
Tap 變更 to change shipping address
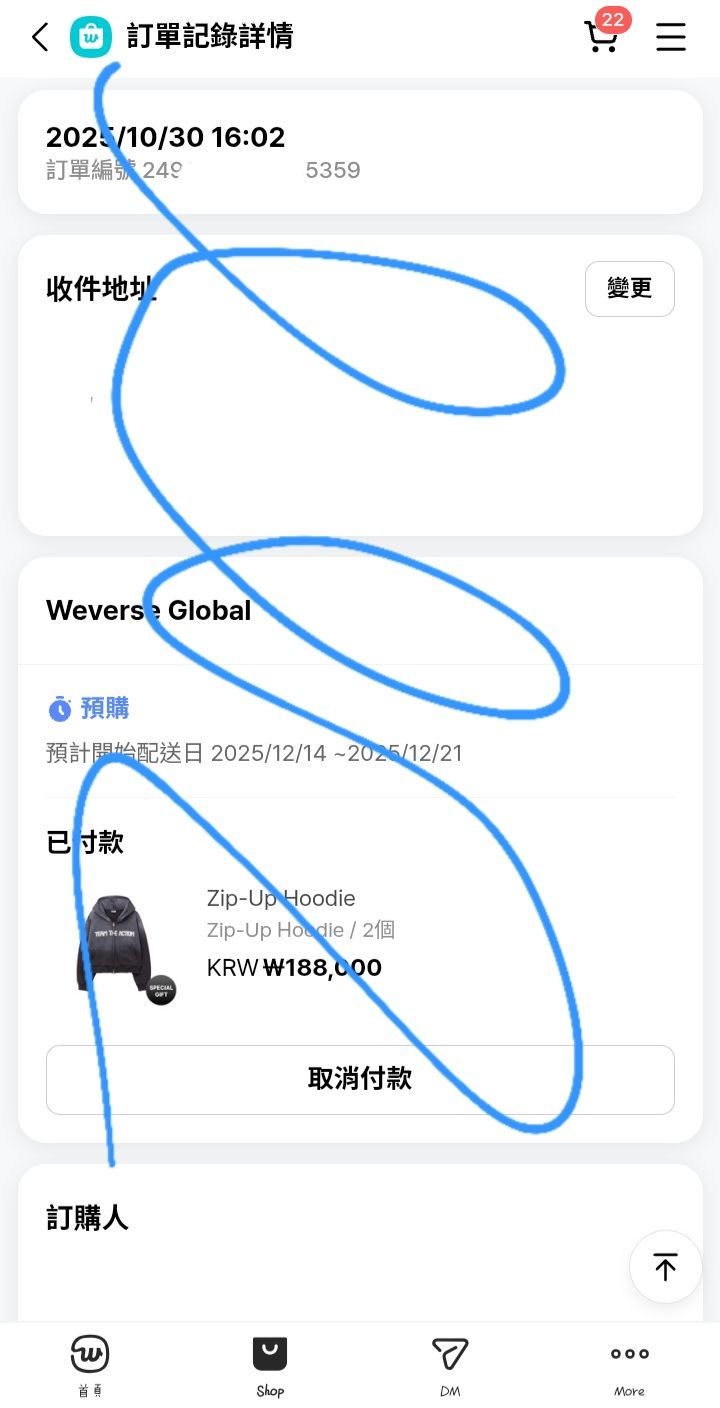629,289
